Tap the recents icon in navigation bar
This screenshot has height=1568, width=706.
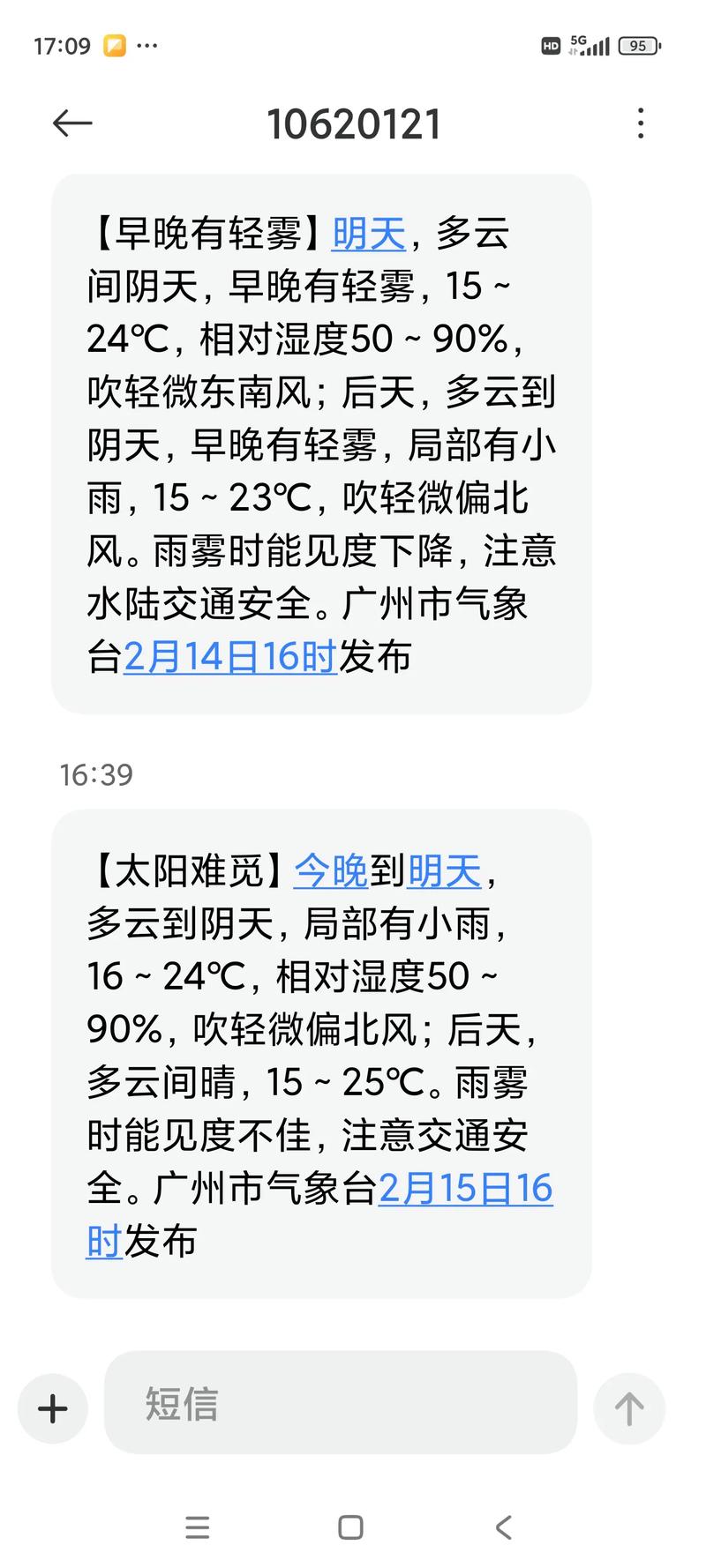coord(198,1527)
